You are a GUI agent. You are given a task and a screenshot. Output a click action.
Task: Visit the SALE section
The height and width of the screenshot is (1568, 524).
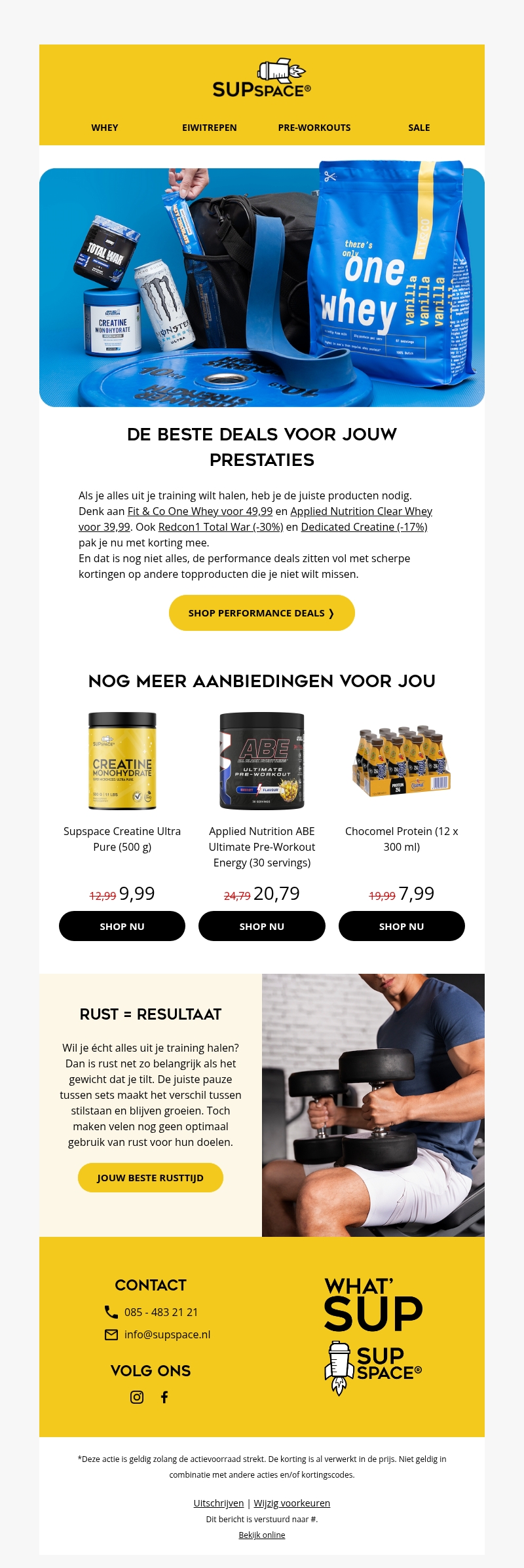[x=419, y=128]
